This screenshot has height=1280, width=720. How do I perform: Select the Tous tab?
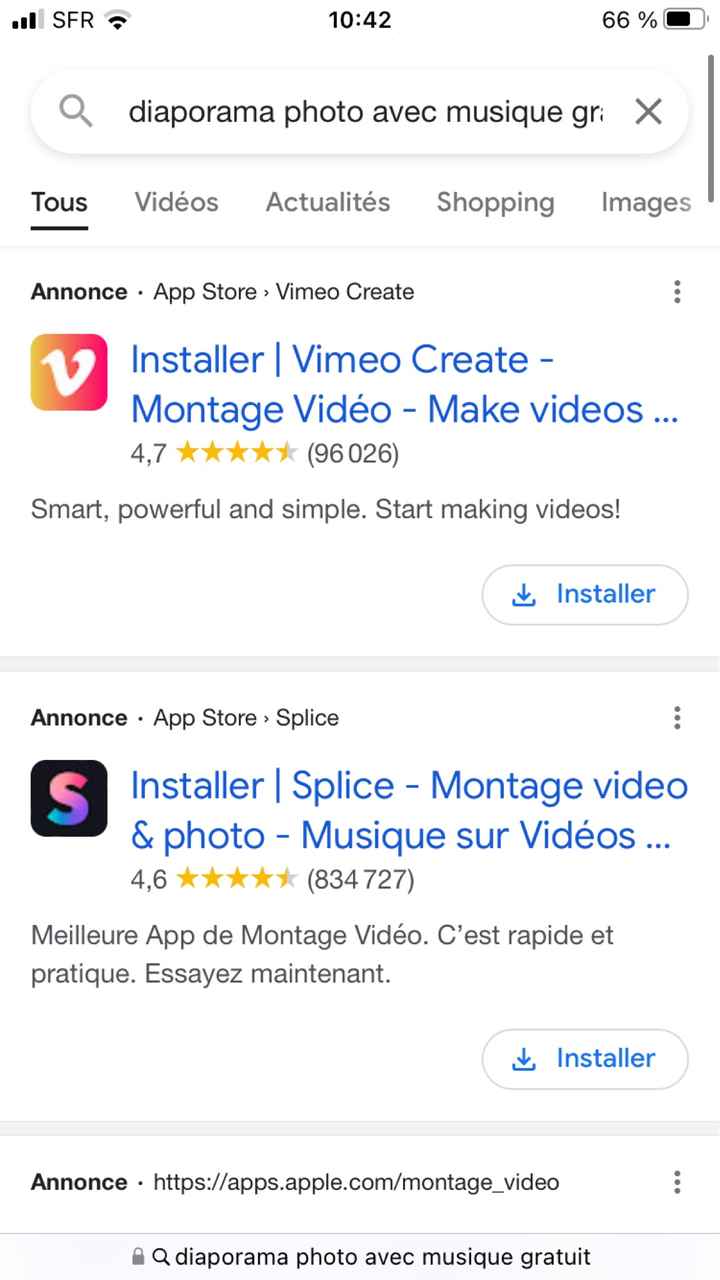[59, 202]
